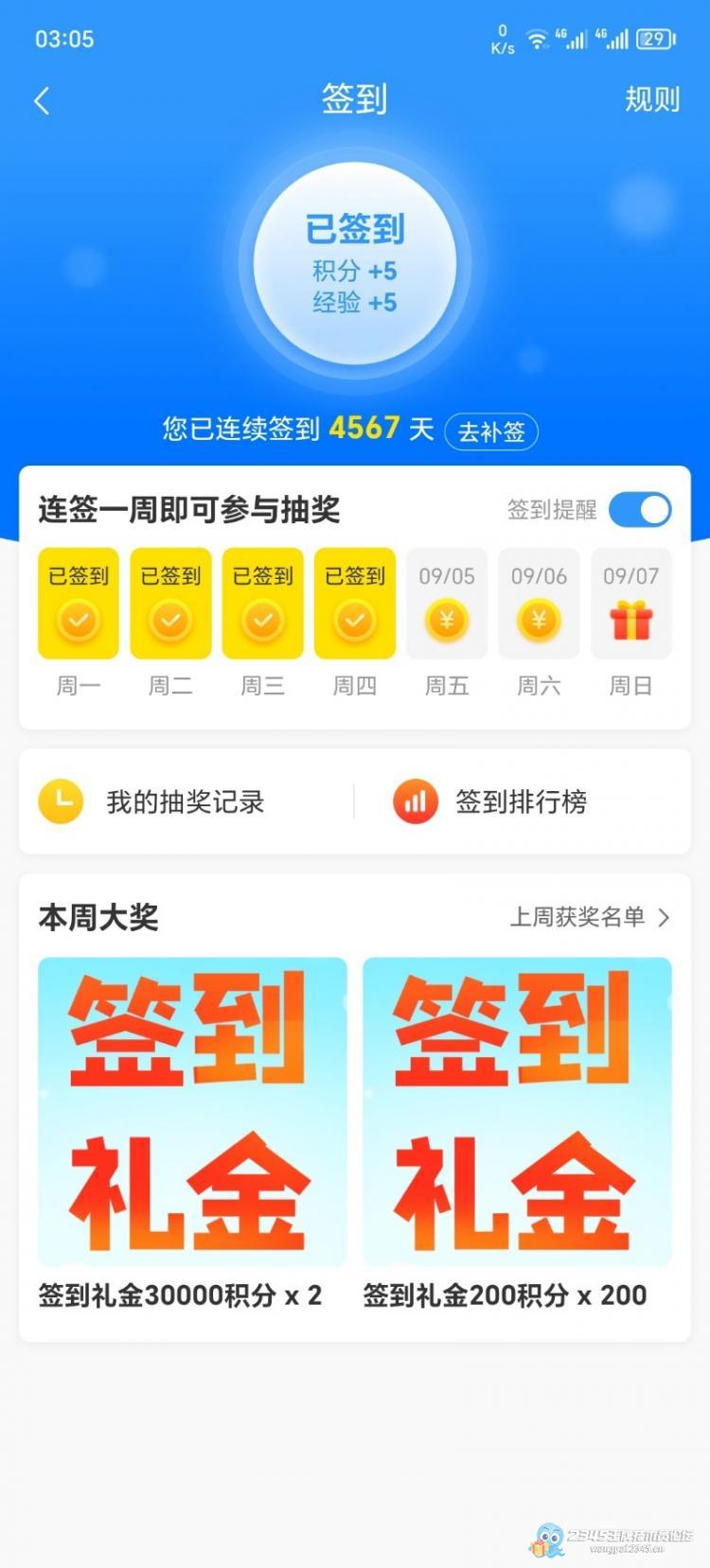Select the 09/05 周五 sign-in day
710x1568 pixels.
pos(447,621)
